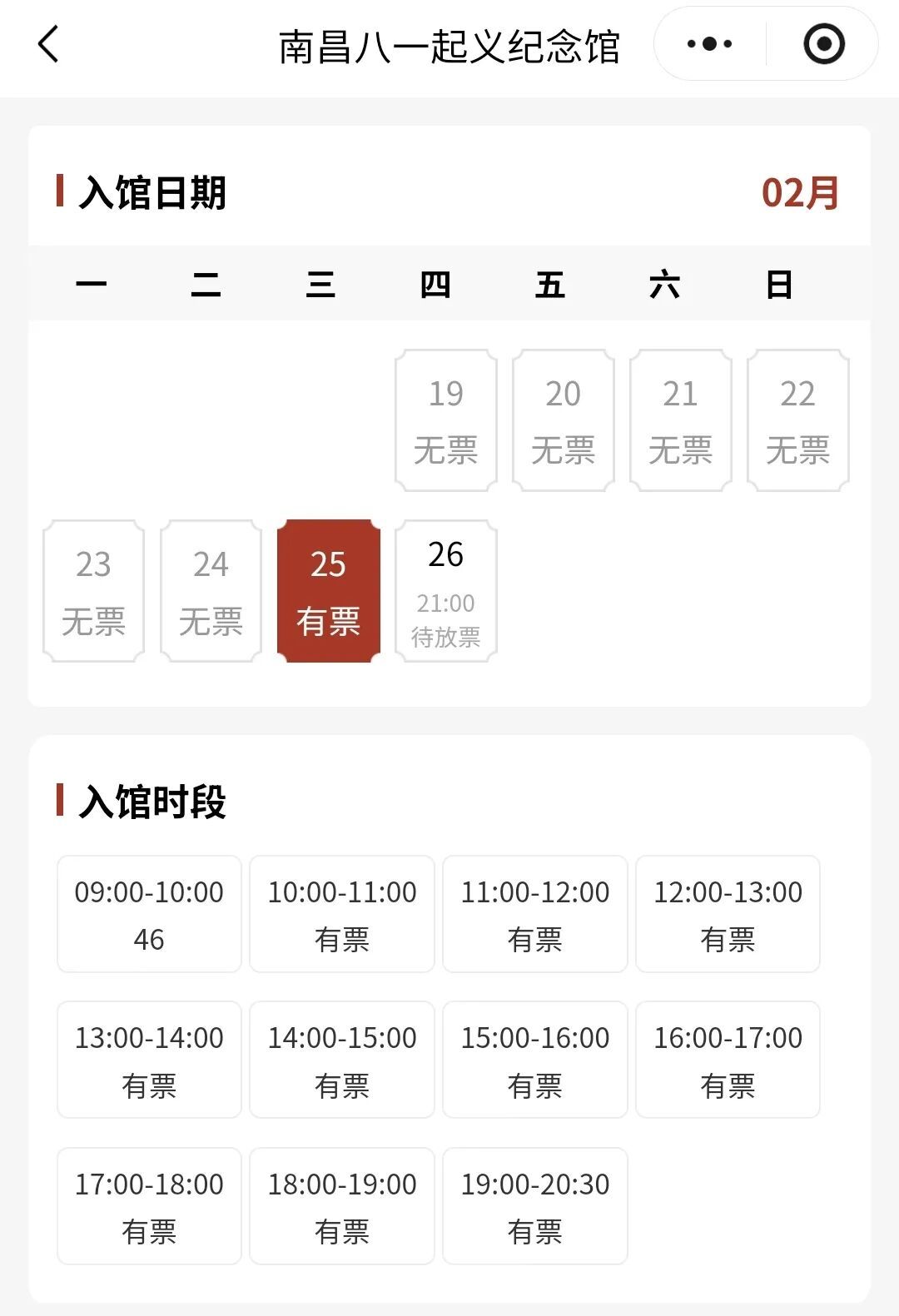
Task: Pick the 15:00-16:00 time slot with 有票
Action: coord(534,1060)
